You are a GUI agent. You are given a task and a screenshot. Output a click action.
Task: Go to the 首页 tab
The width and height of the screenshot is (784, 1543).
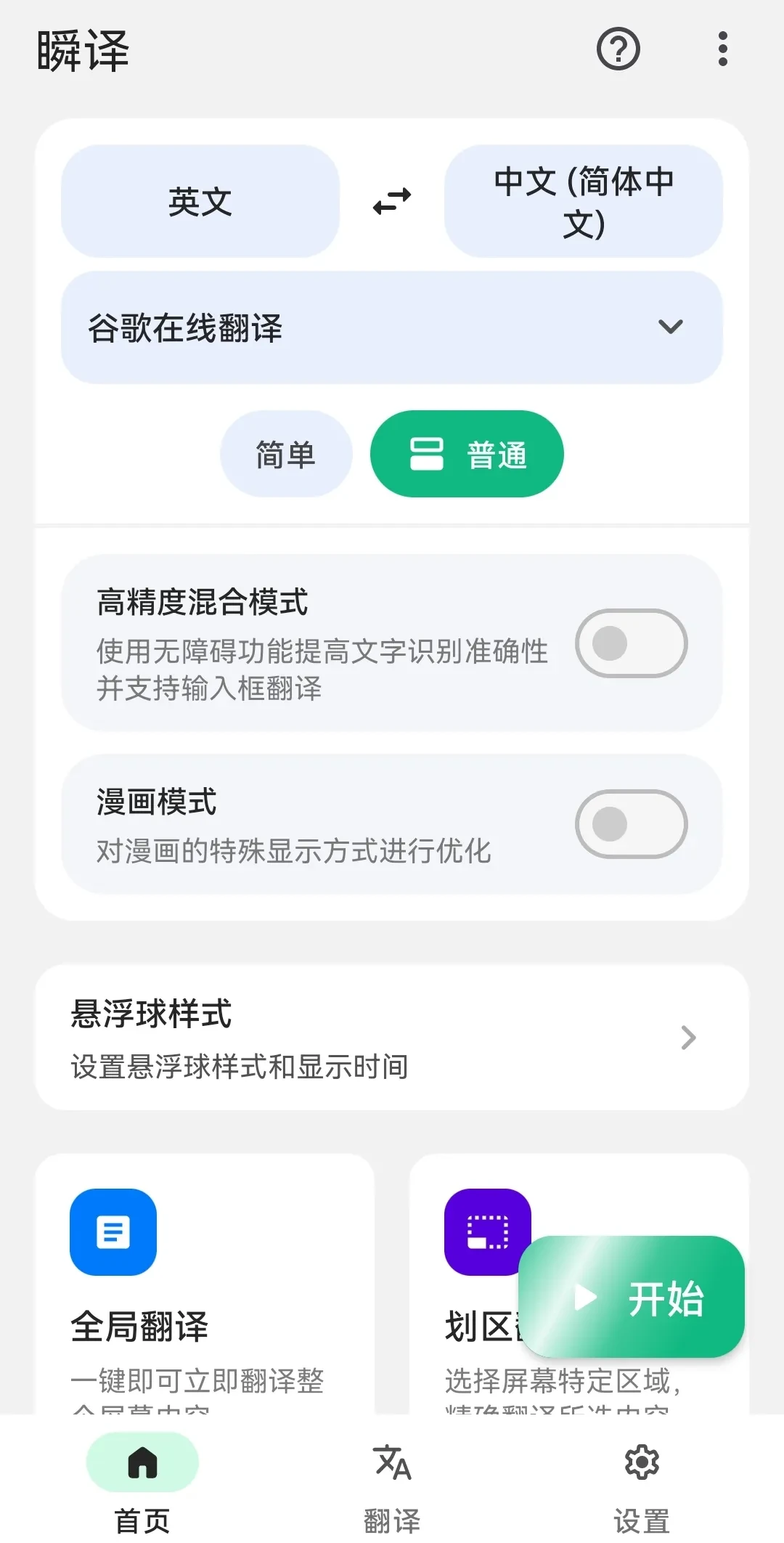142,1481
